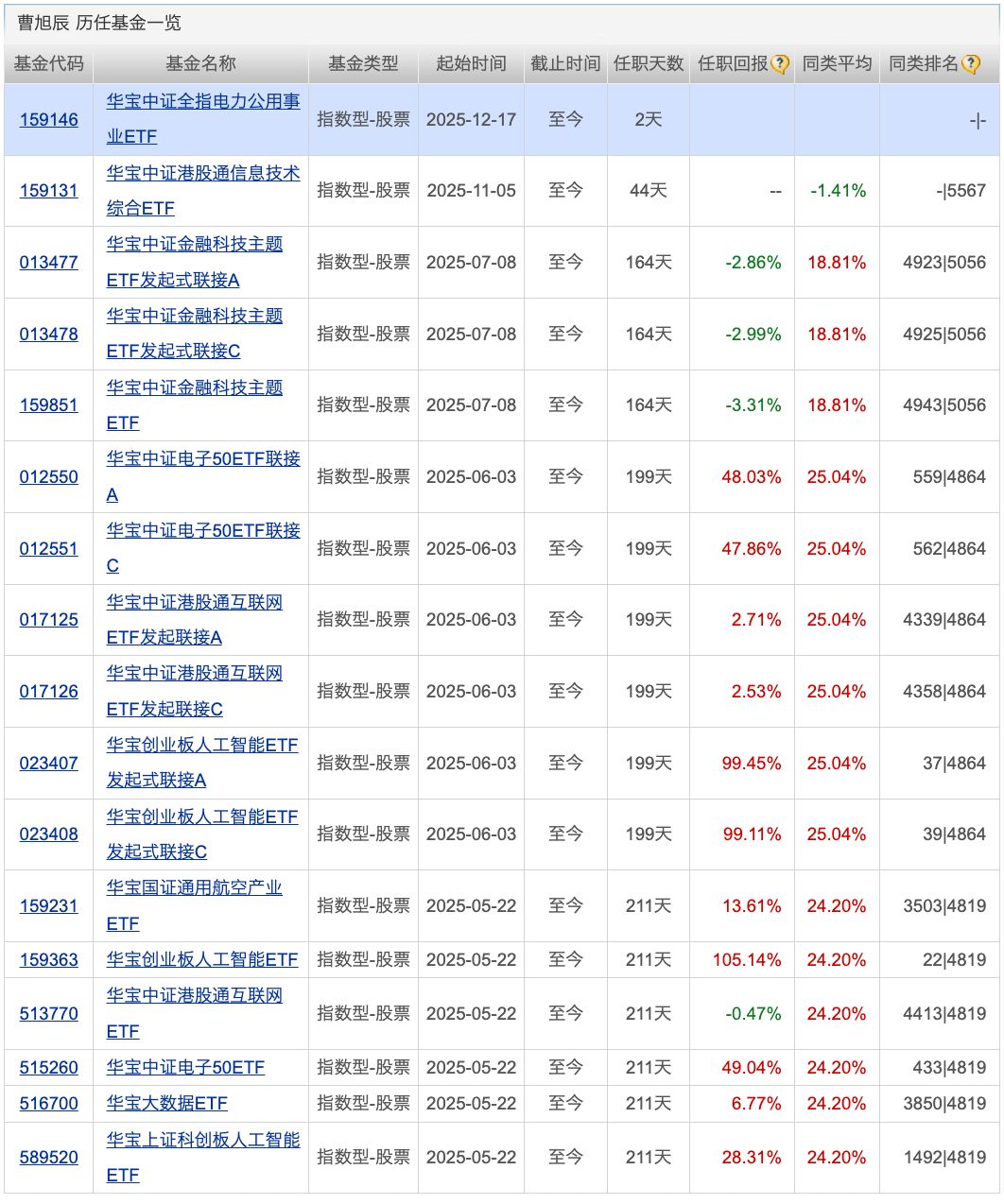This screenshot has height=1204, width=1004.
Task: Open 华宝中证电子50ETF联接A name link
Action: tap(202, 459)
